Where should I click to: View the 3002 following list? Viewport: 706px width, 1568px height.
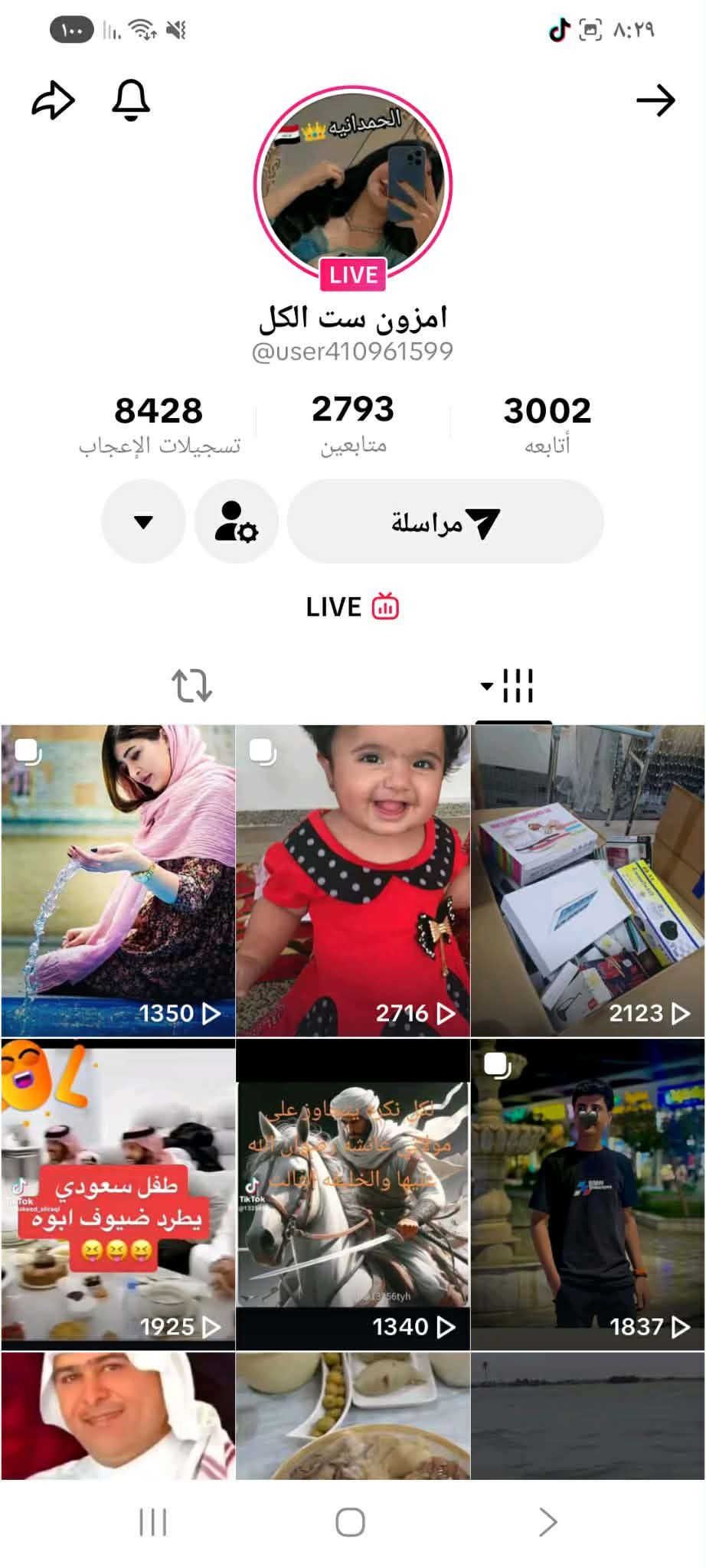(x=547, y=424)
